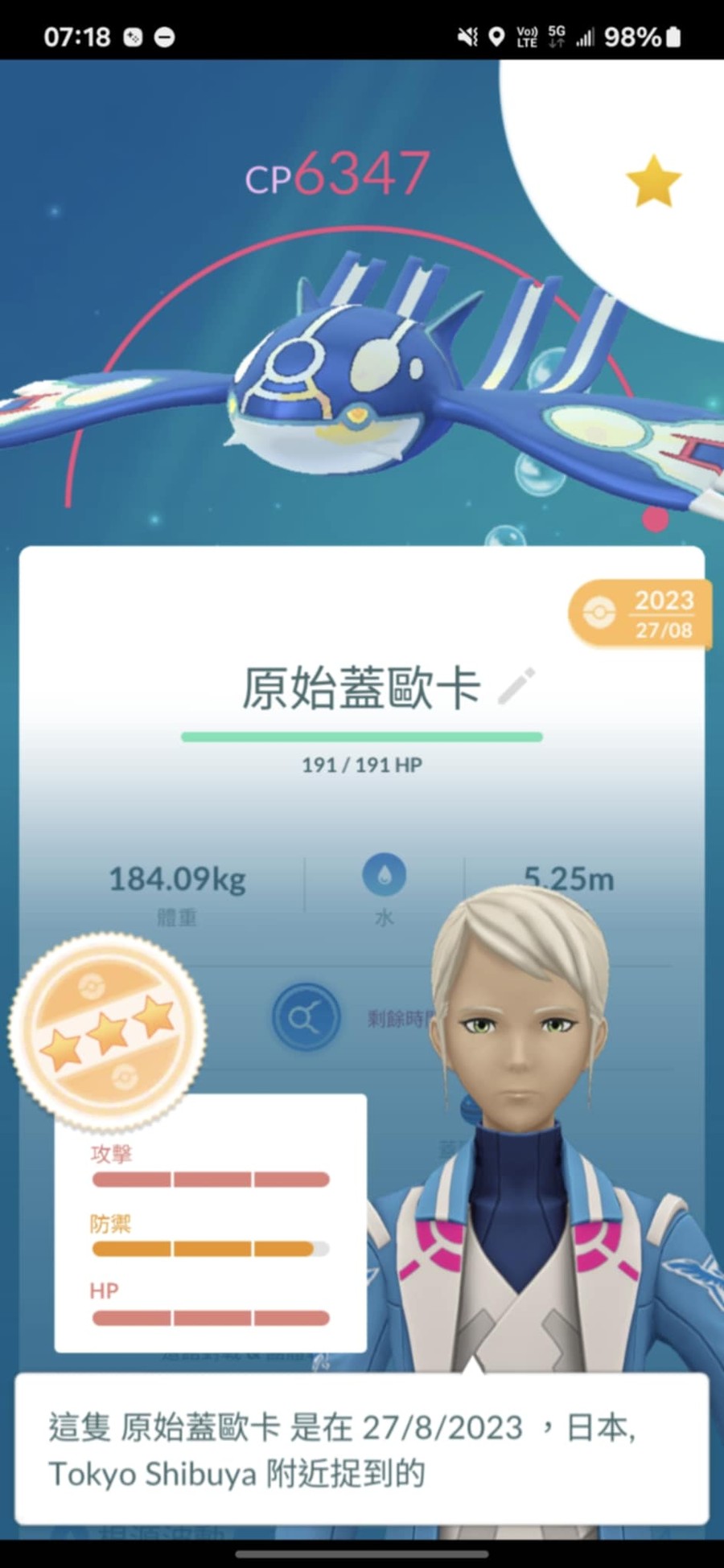Viewport: 724px width, 1568px height.
Task: Tap the magnifier search button
Action: click(x=305, y=1018)
